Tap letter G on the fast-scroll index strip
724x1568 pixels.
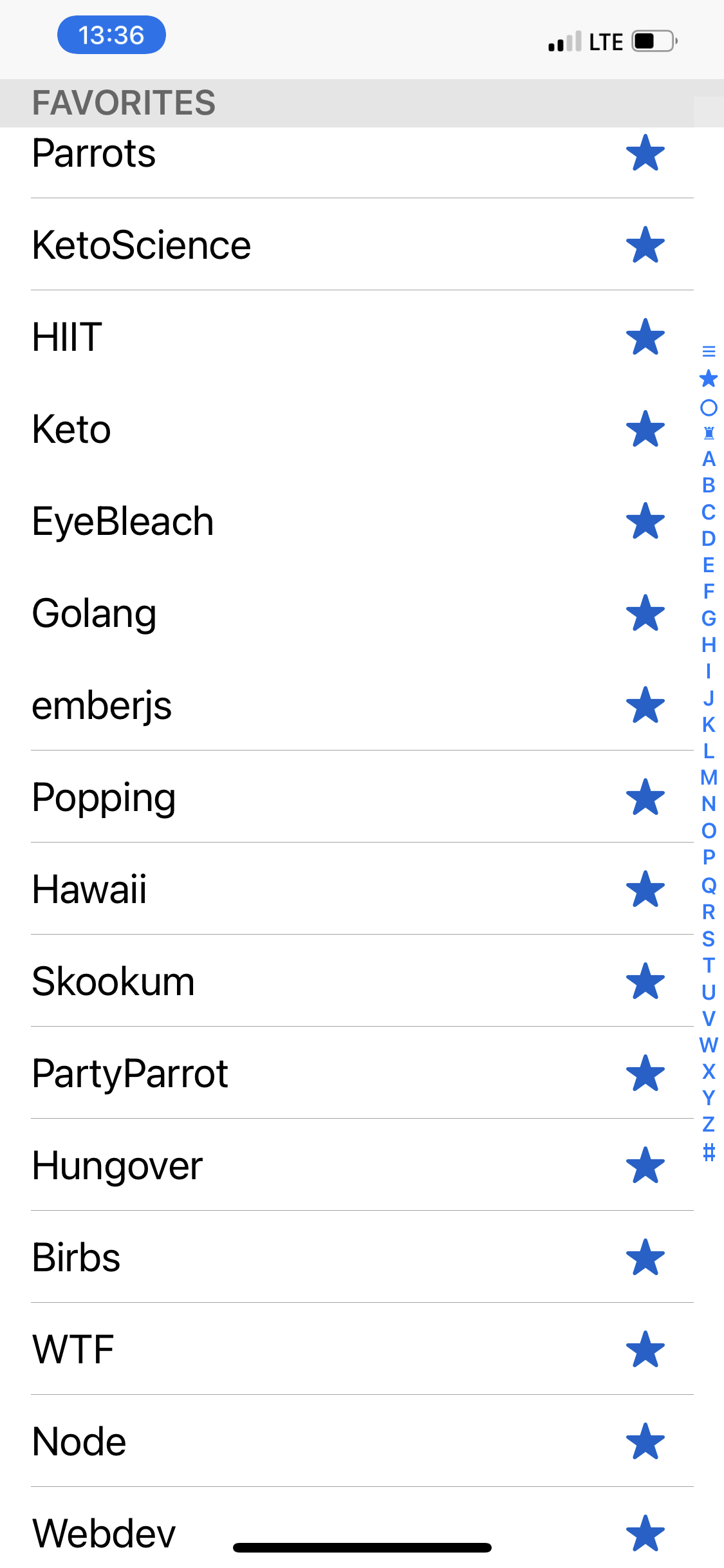pyautogui.click(x=708, y=619)
